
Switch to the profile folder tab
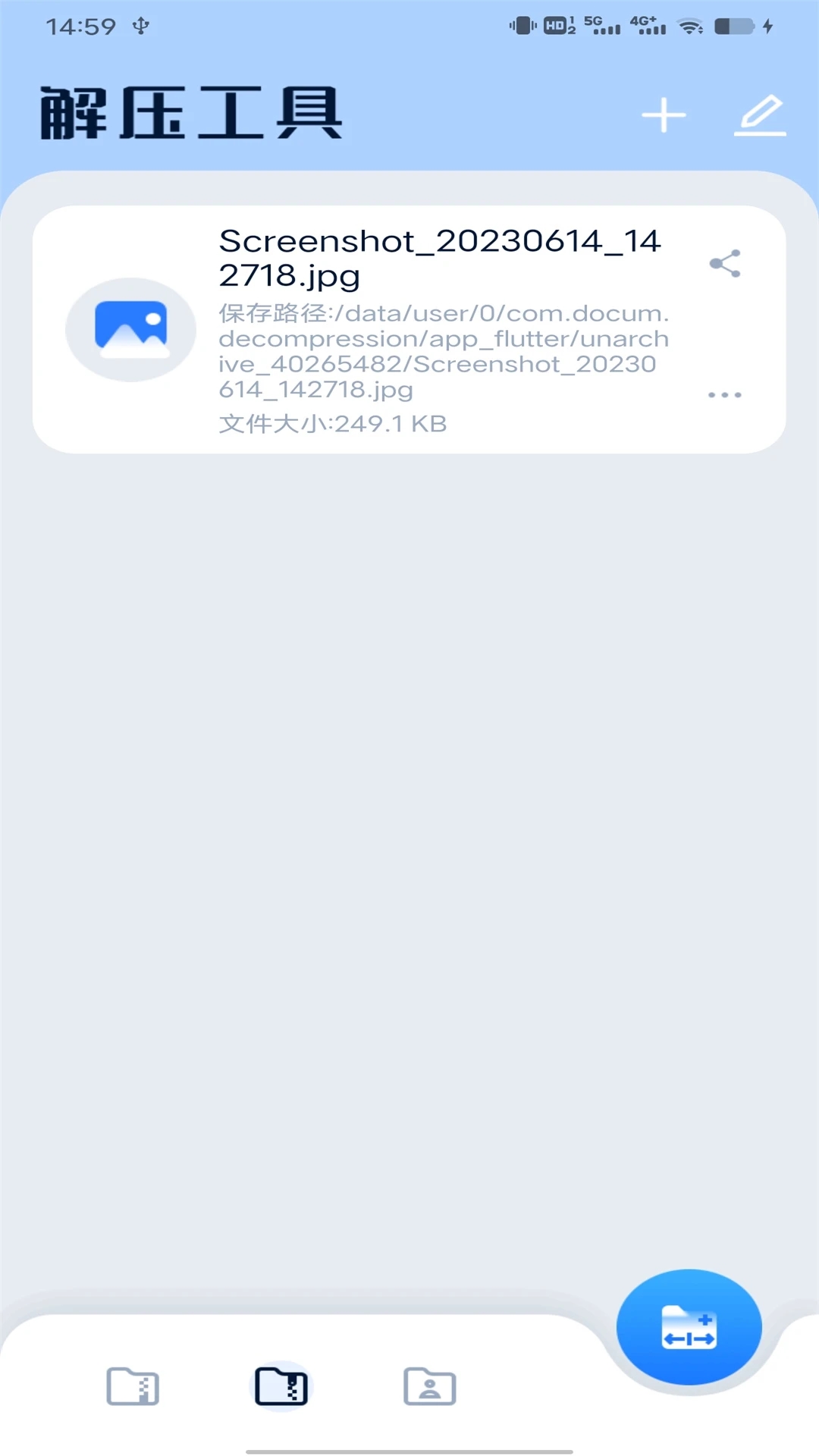click(x=429, y=1386)
